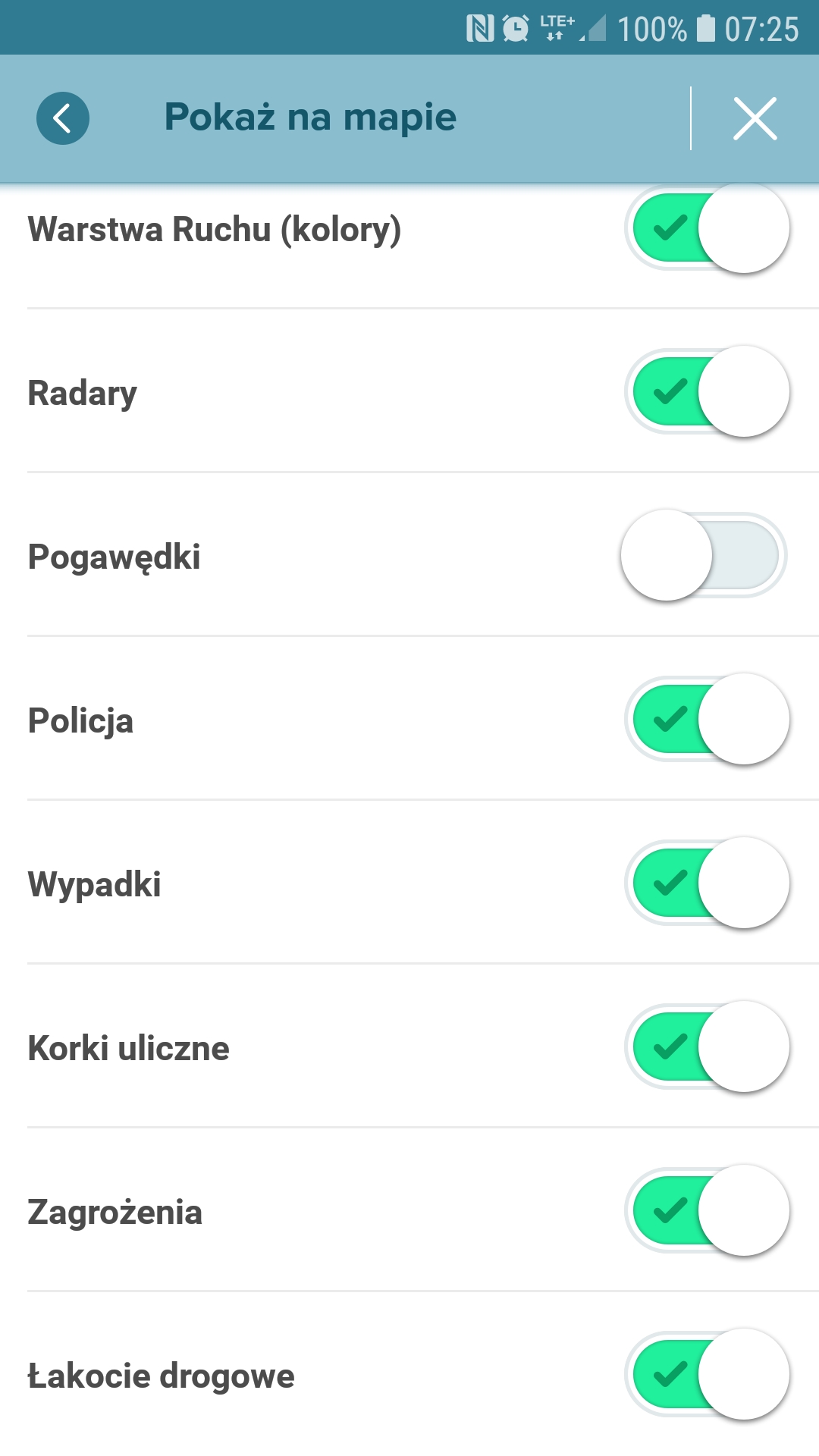Image resolution: width=819 pixels, height=1456 pixels.
Task: Click the LTE+ network indicator
Action: (554, 25)
